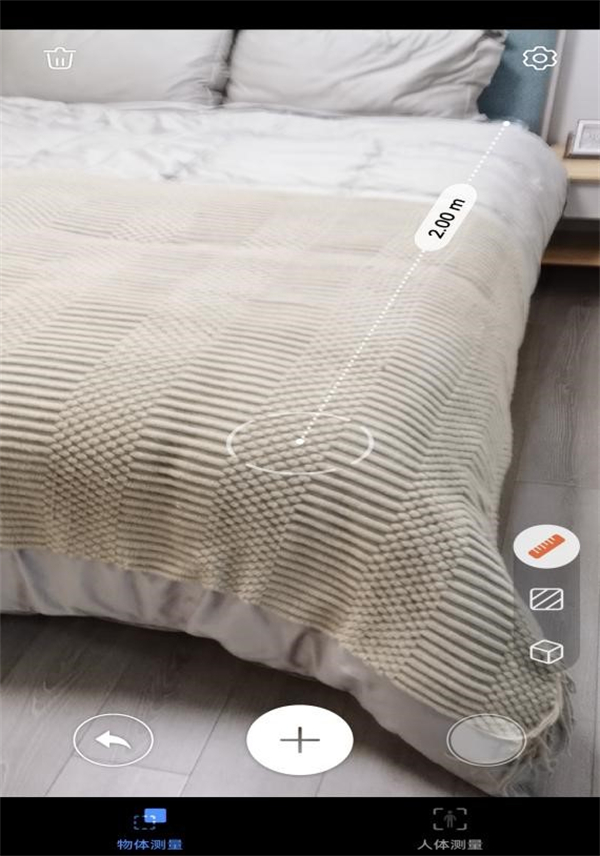Image resolution: width=600 pixels, height=856 pixels.
Task: Add a measurement point with plus button
Action: (299, 740)
